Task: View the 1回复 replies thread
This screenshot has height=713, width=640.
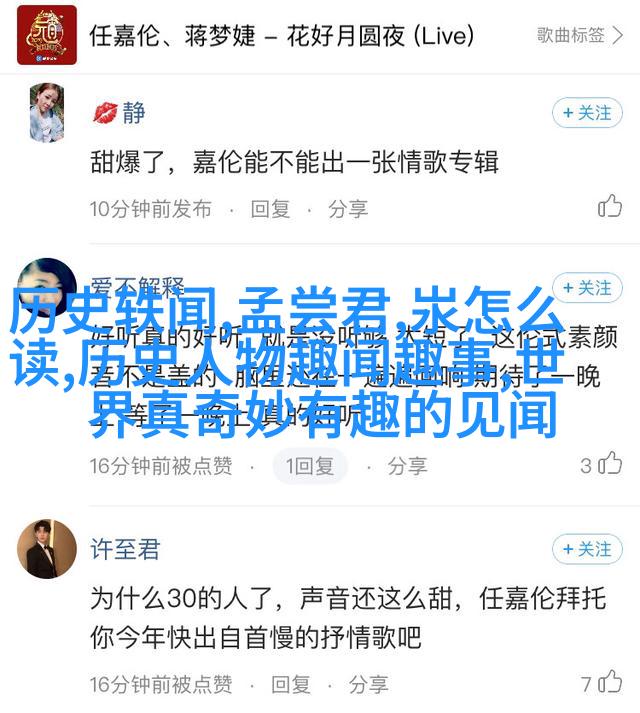Action: pos(308,465)
